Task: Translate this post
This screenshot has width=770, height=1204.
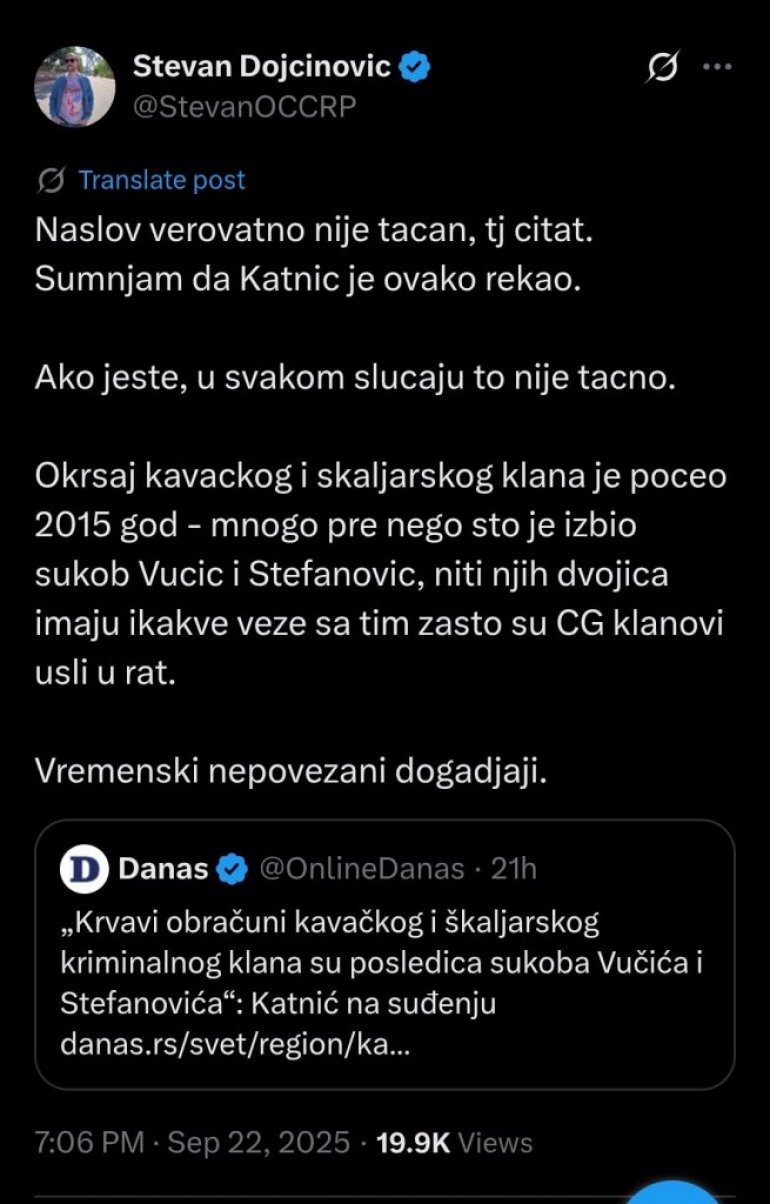Action: pyautogui.click(x=161, y=180)
